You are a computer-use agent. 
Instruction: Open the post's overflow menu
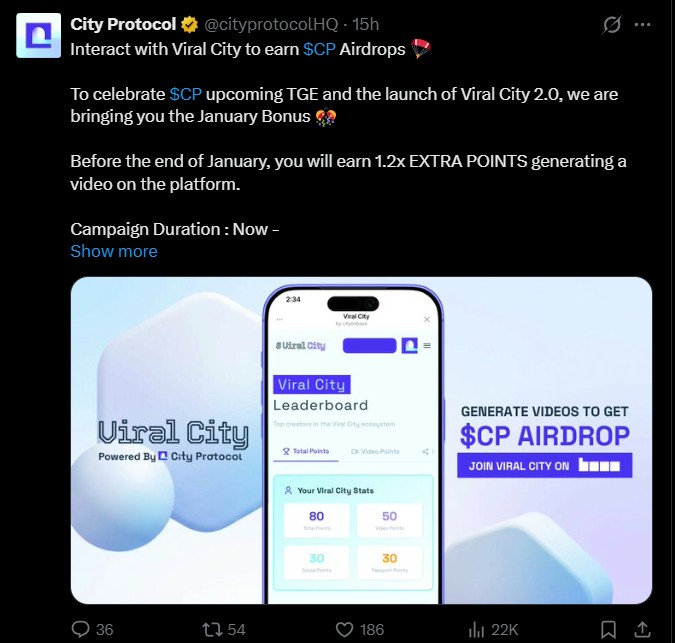tap(649, 23)
